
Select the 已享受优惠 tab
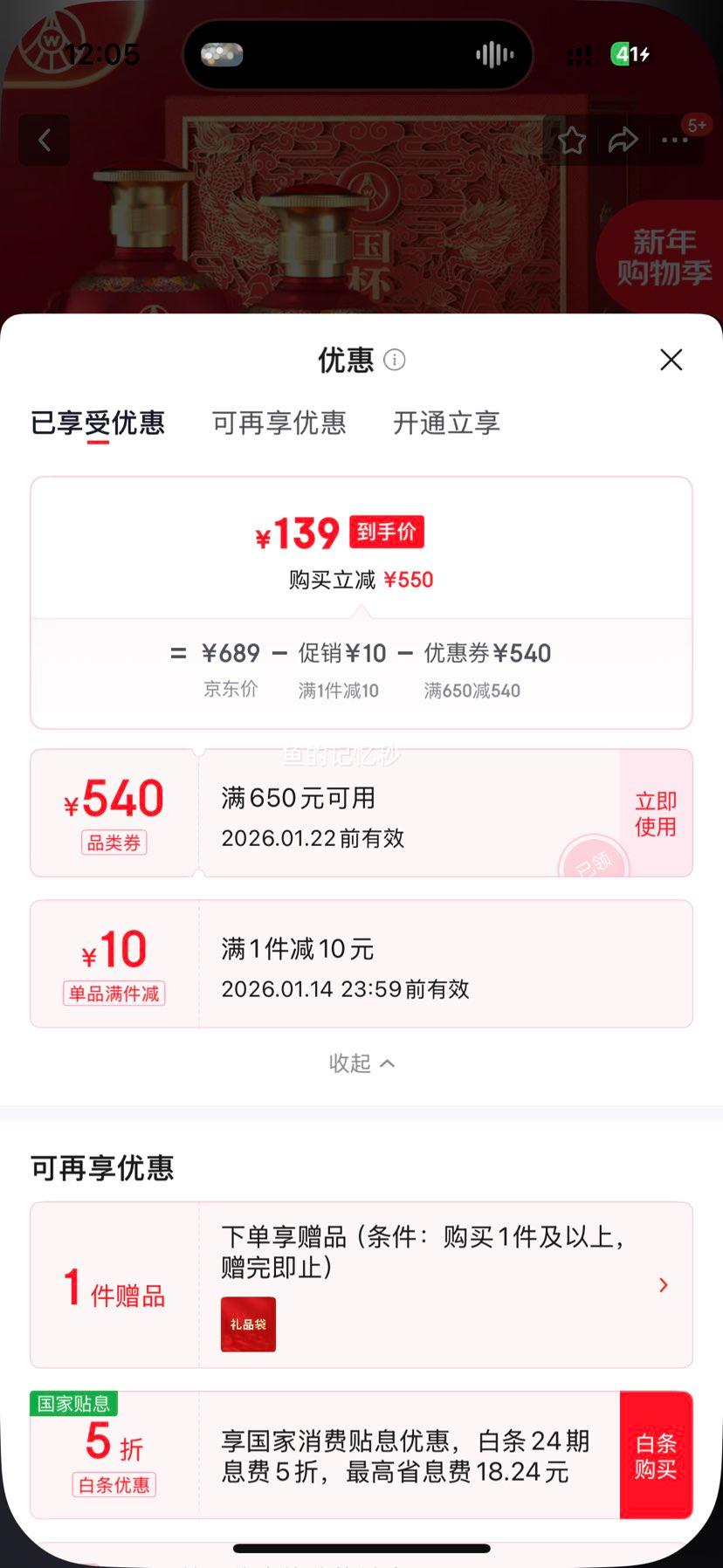[x=96, y=423]
